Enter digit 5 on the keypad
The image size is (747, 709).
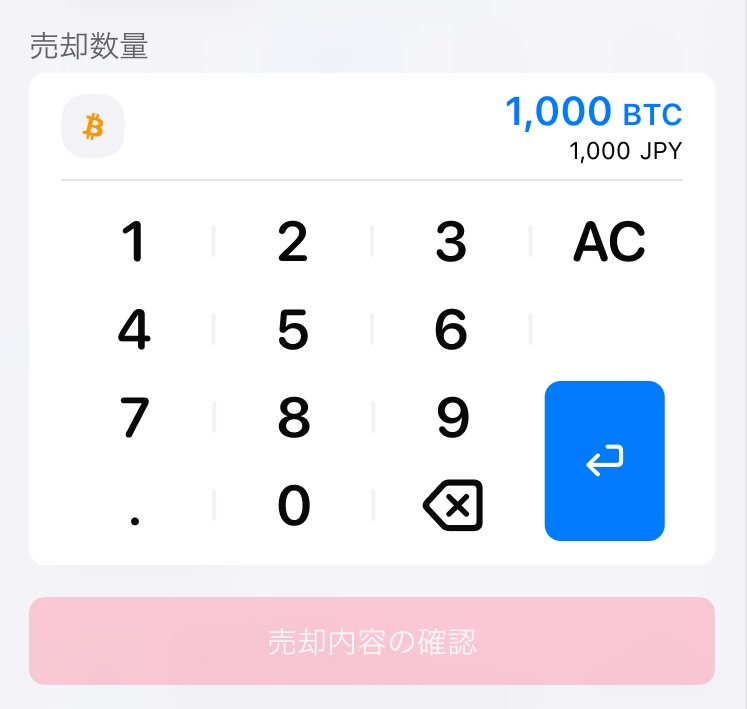tap(292, 330)
